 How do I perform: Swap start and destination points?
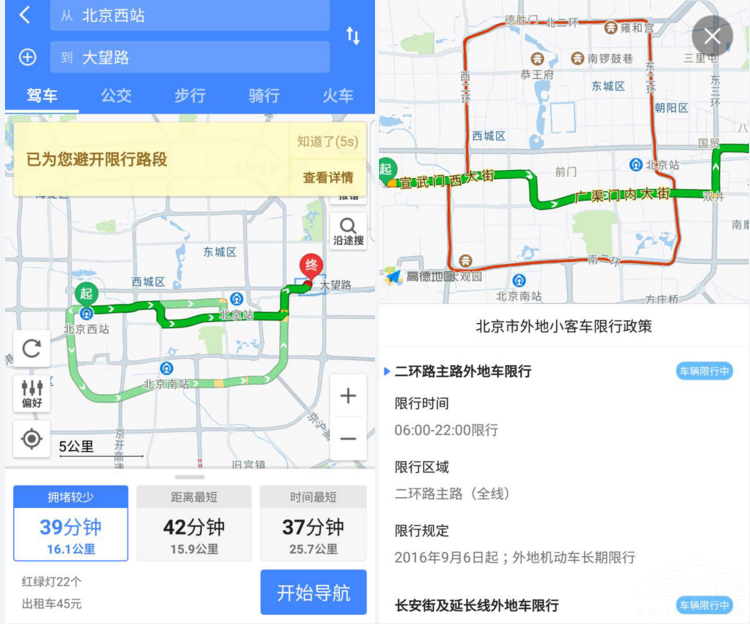[353, 36]
